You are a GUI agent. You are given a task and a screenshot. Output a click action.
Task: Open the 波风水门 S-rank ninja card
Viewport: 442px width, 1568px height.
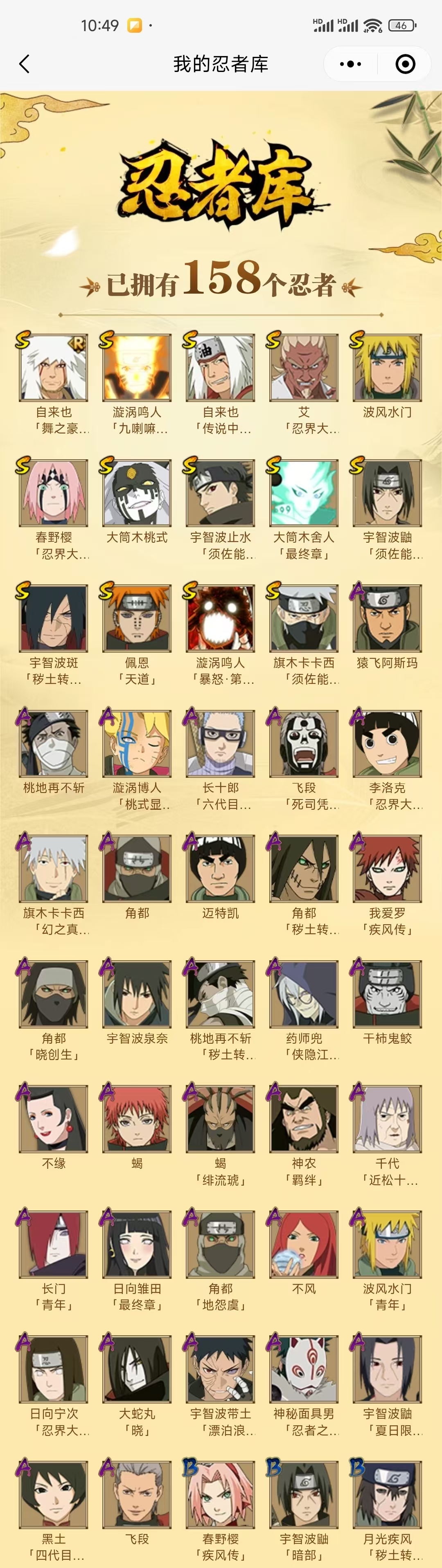pyautogui.click(x=387, y=368)
